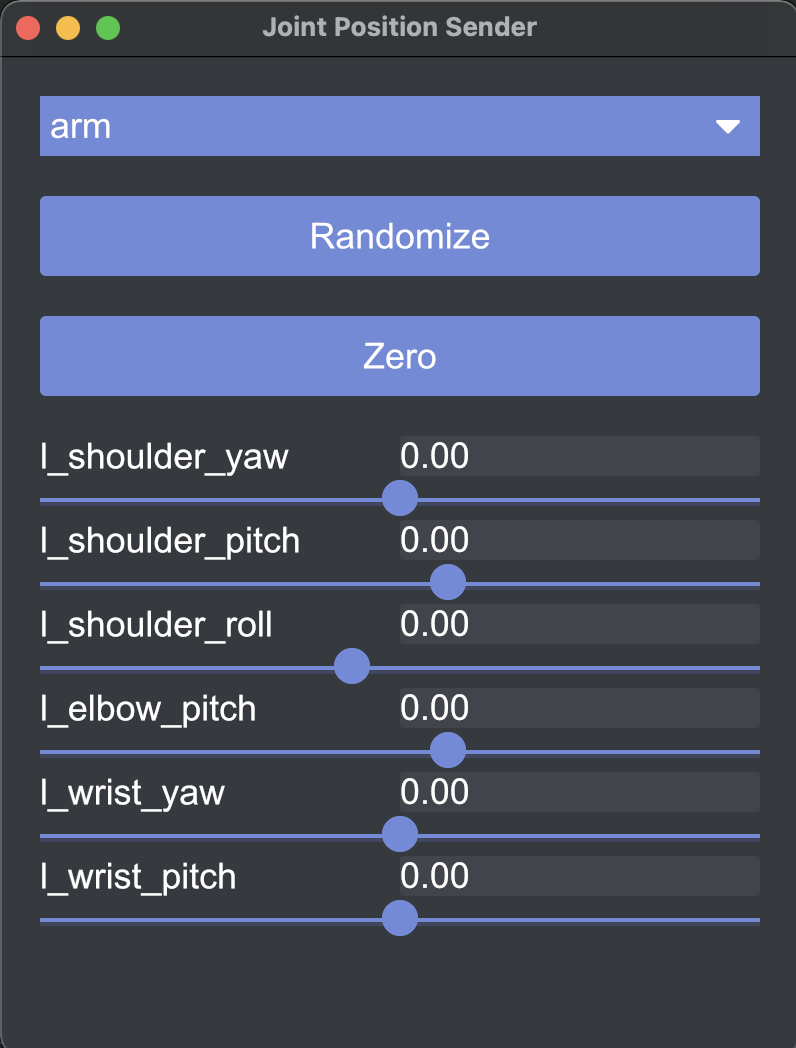
Task: Select the l_shoulder_pitch value field
Action: [579, 540]
